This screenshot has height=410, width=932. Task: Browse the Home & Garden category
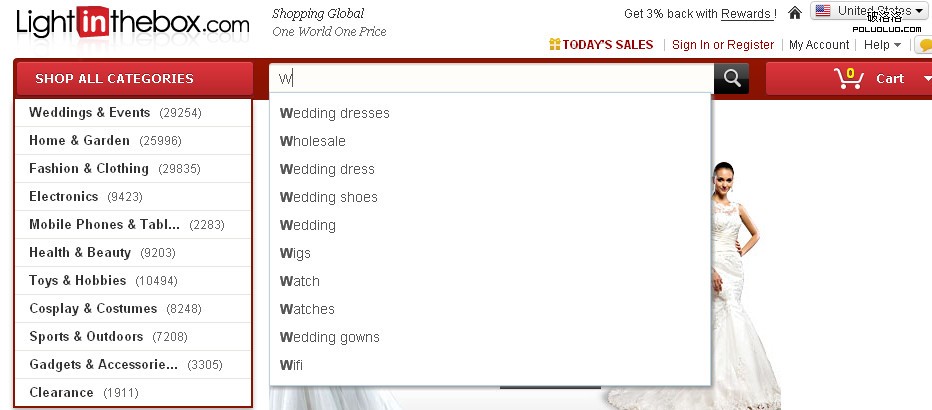[80, 141]
